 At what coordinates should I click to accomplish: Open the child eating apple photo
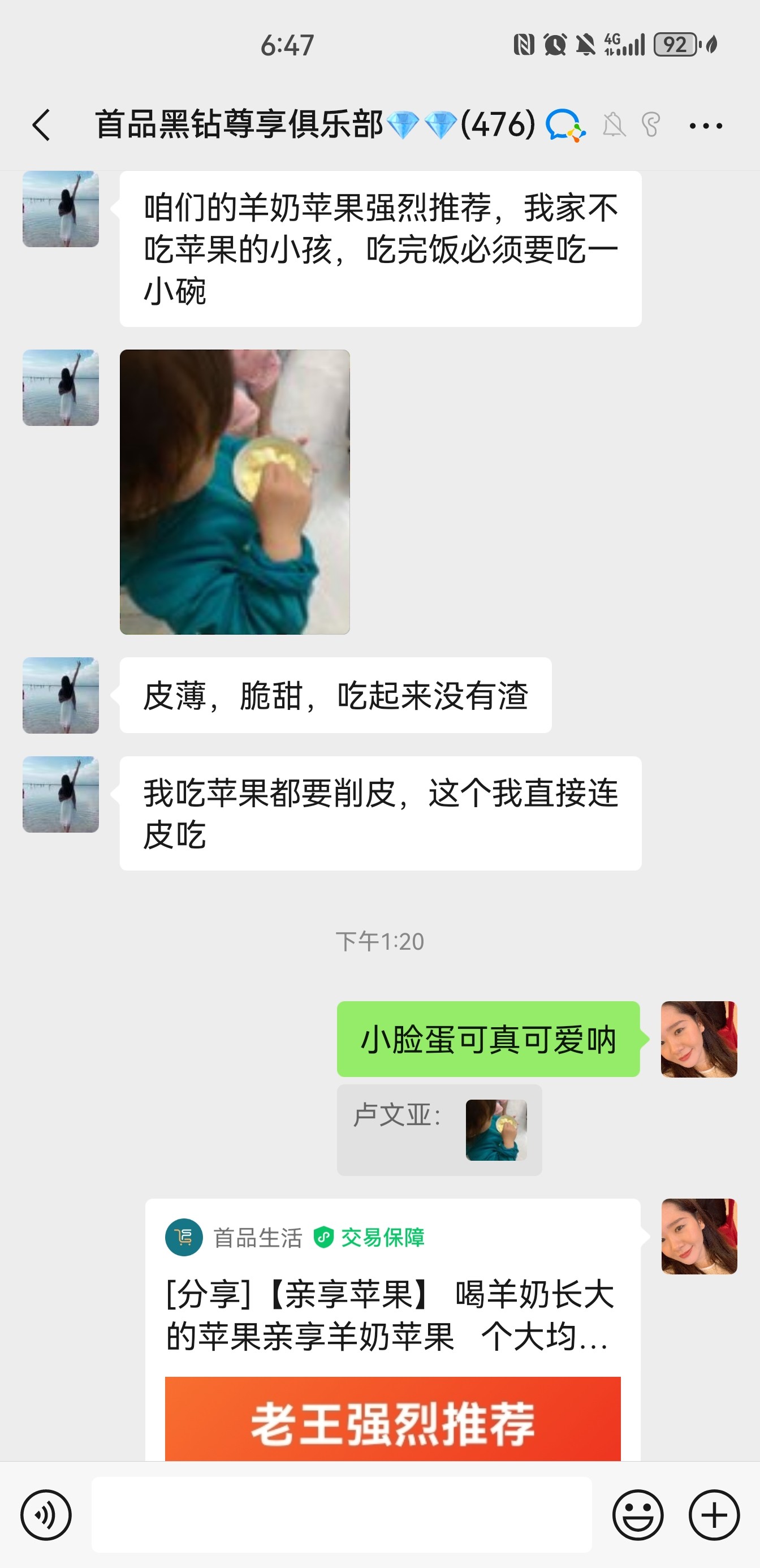click(235, 490)
